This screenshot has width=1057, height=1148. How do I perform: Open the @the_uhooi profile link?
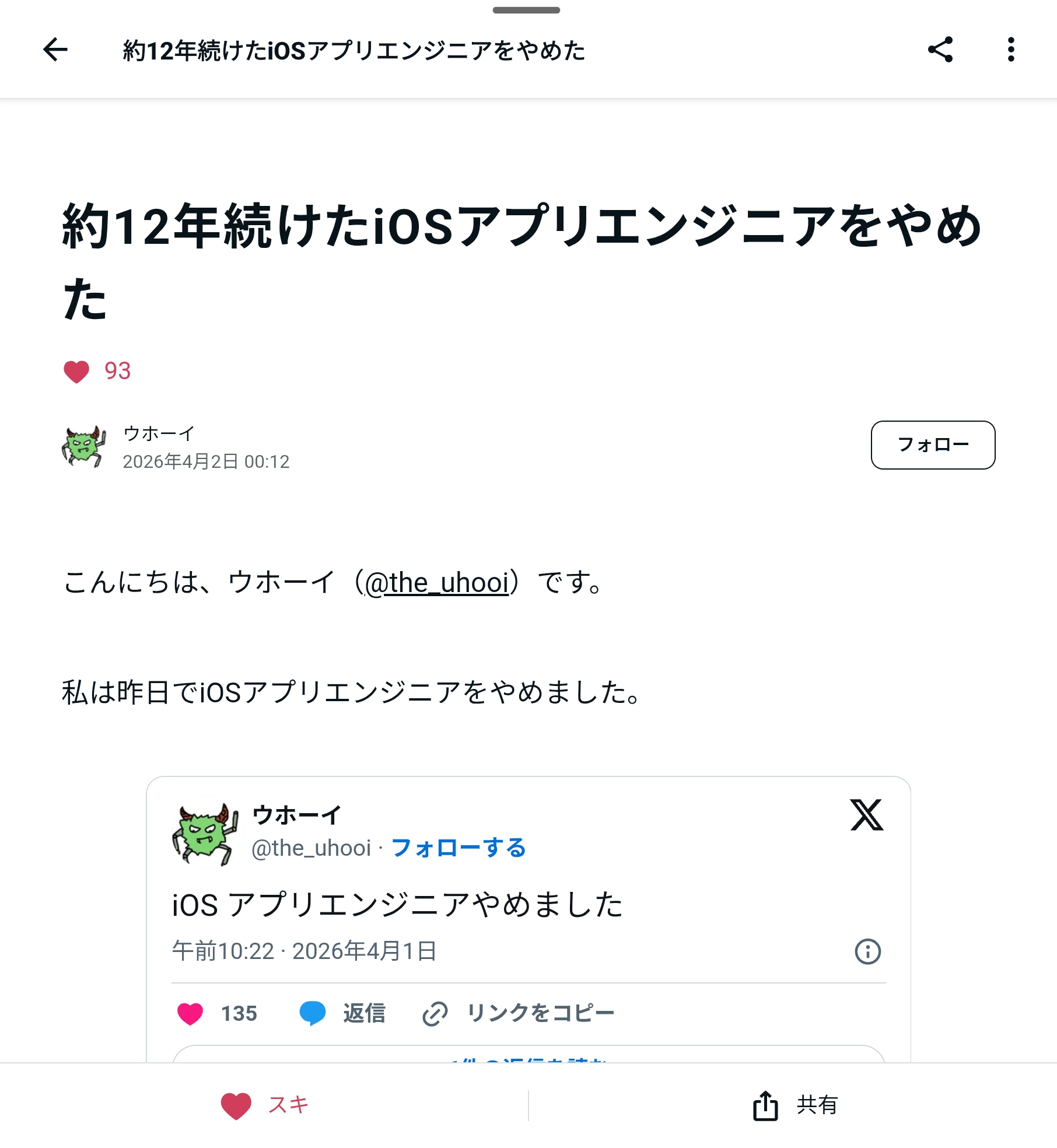pyautogui.click(x=437, y=583)
